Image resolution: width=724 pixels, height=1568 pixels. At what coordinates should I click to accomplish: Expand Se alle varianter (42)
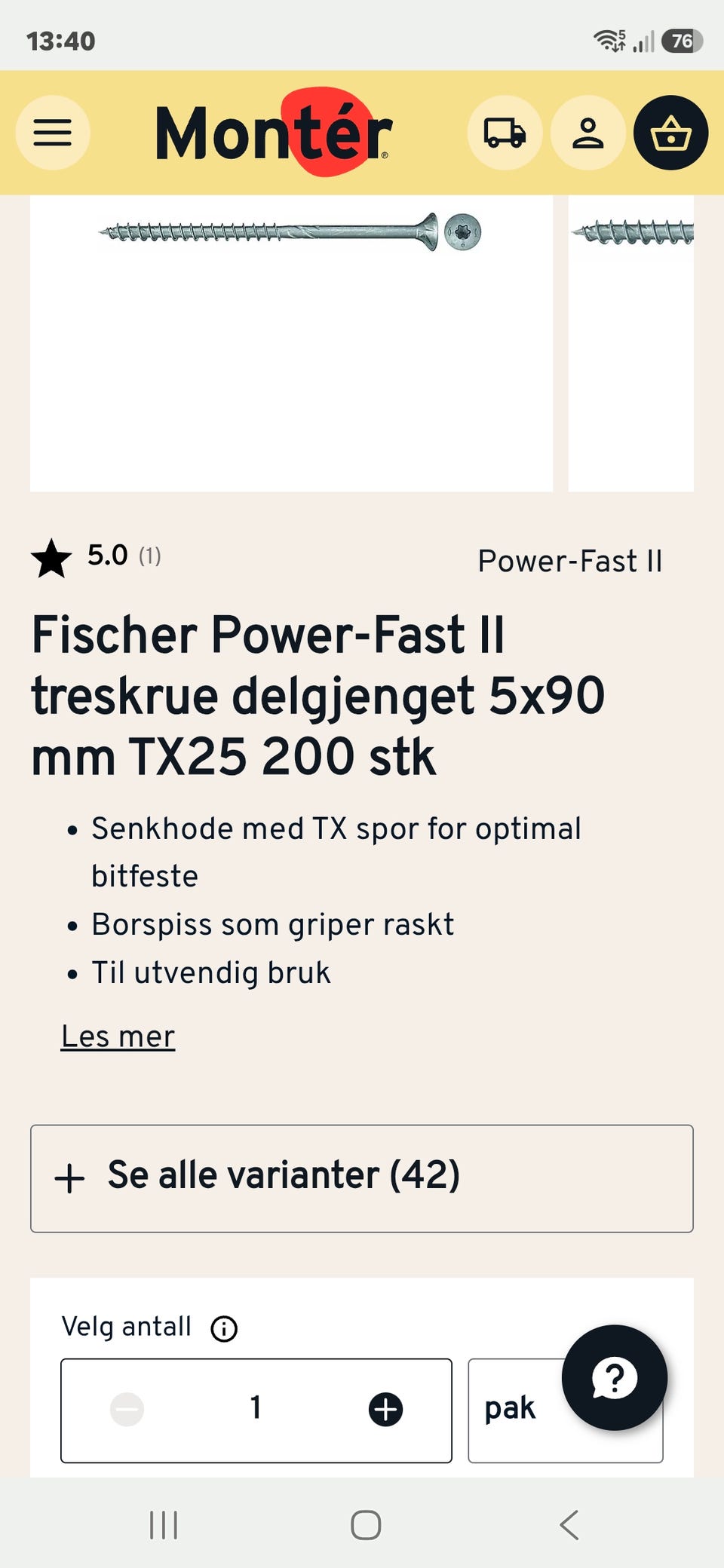362,1178
